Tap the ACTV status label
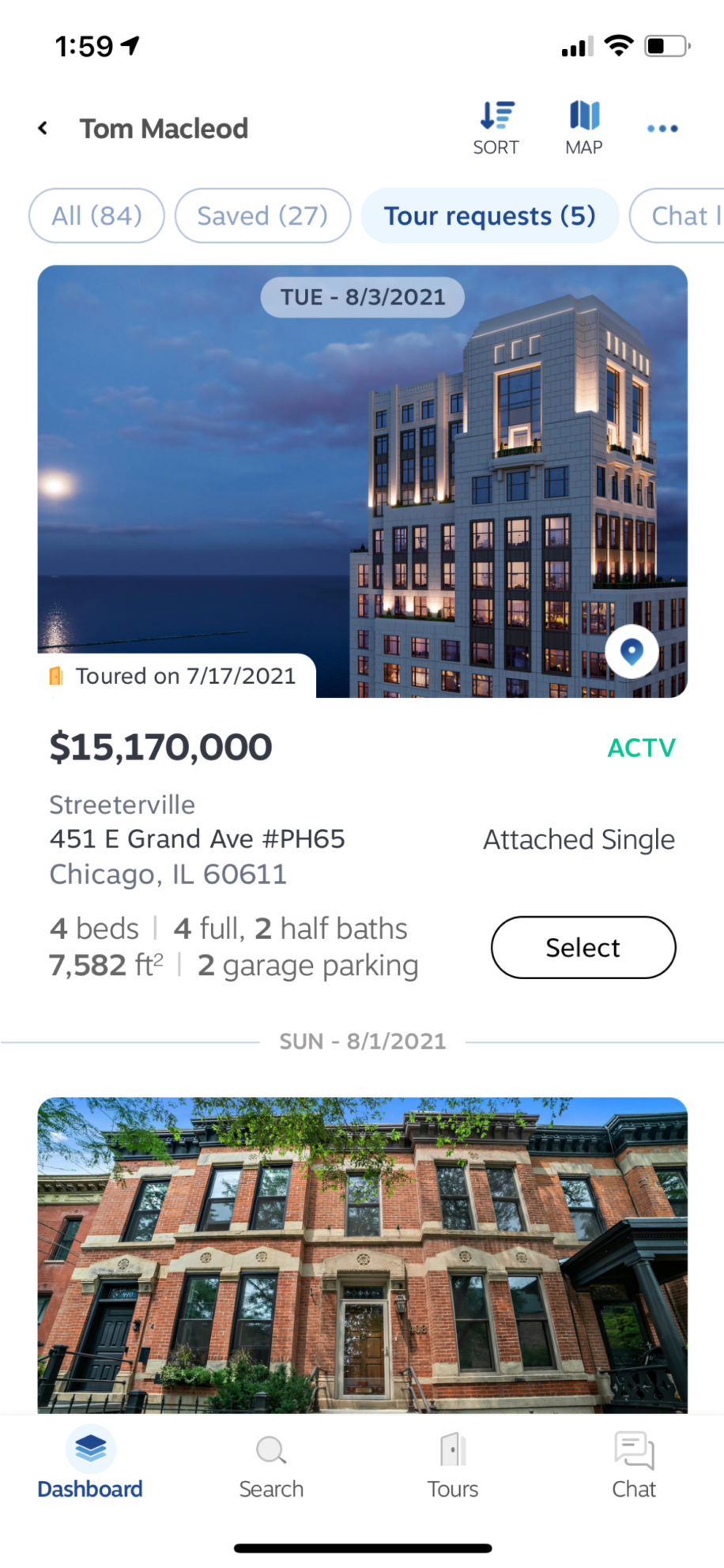This screenshot has height=1568, width=724. pos(641,747)
